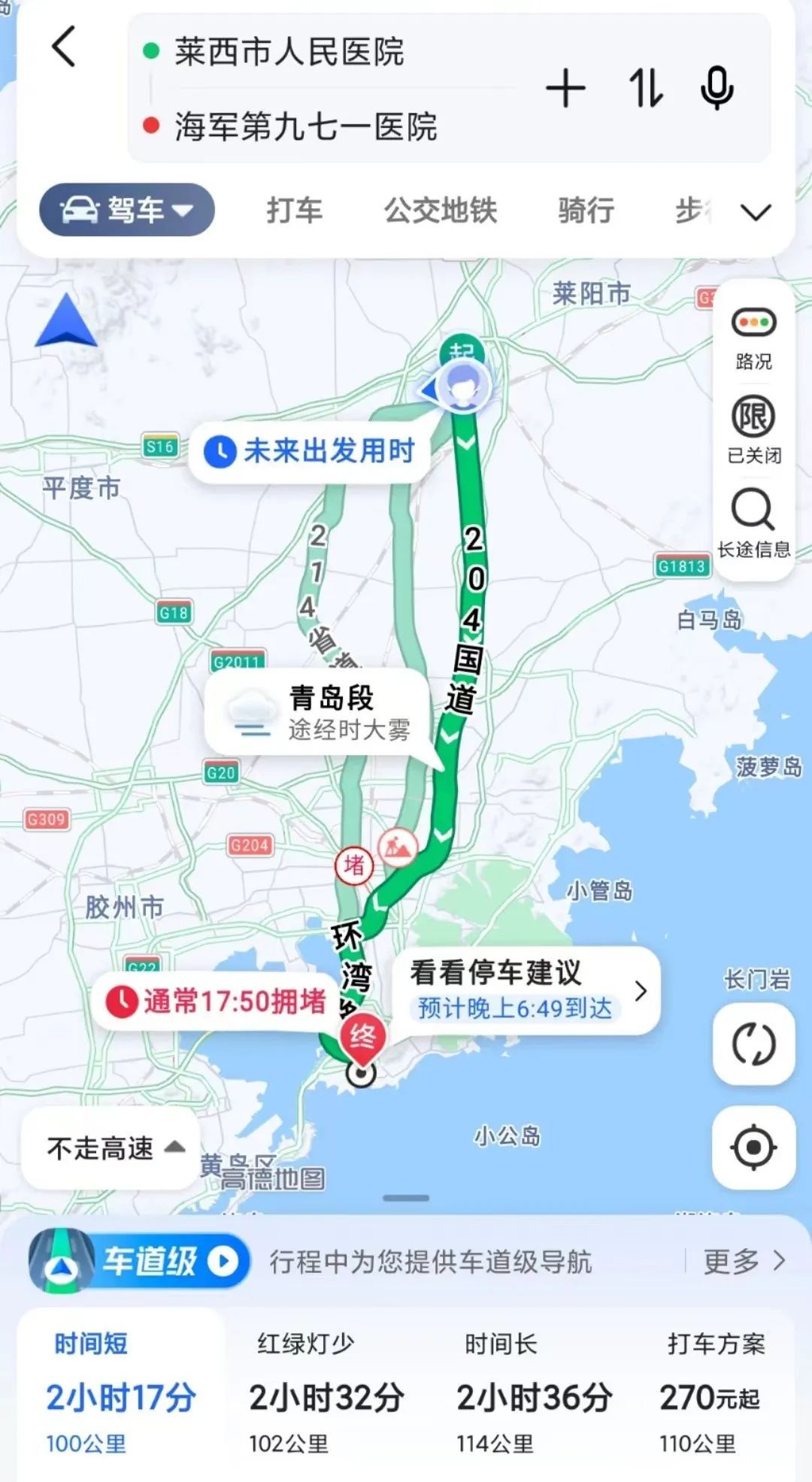Screen dimensions: 812x1482
Task: Switch to the 打车 tab
Action: pos(294,211)
